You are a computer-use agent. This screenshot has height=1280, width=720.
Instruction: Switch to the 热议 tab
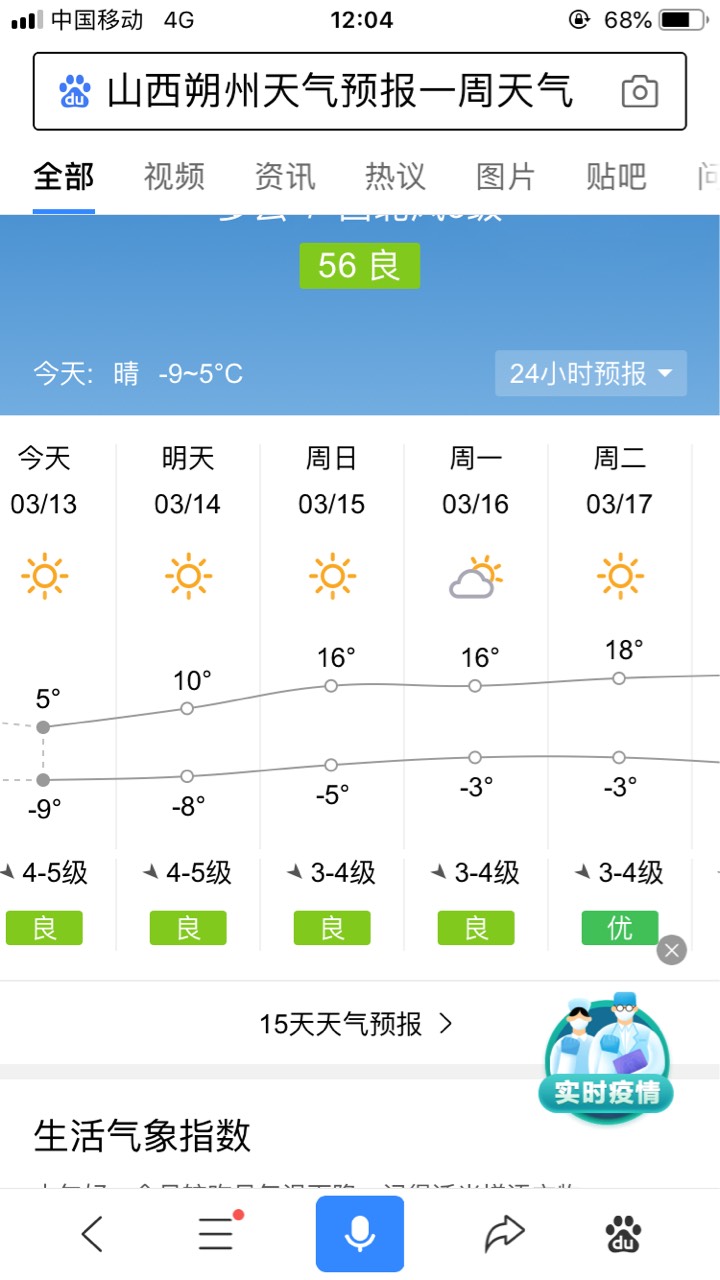(x=395, y=177)
